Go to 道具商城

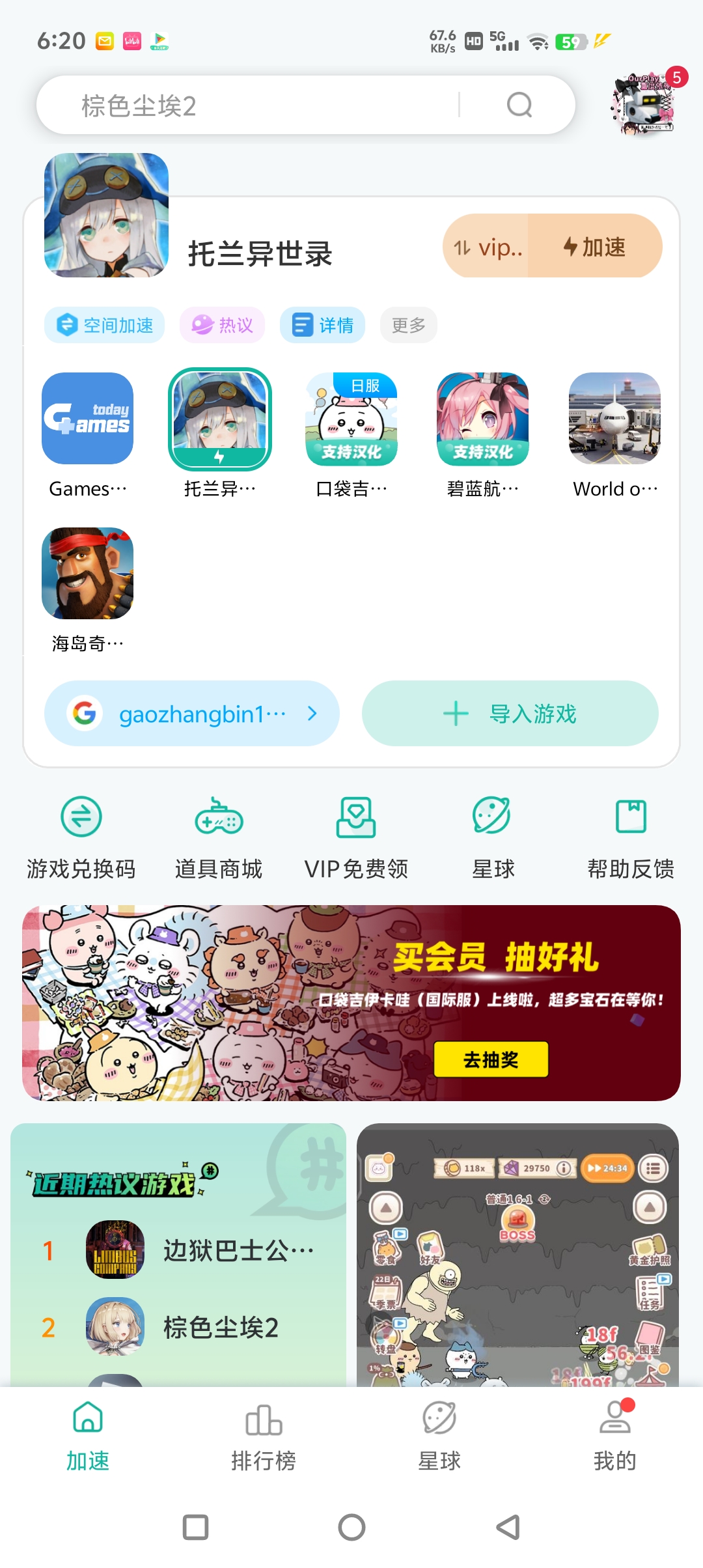219,837
